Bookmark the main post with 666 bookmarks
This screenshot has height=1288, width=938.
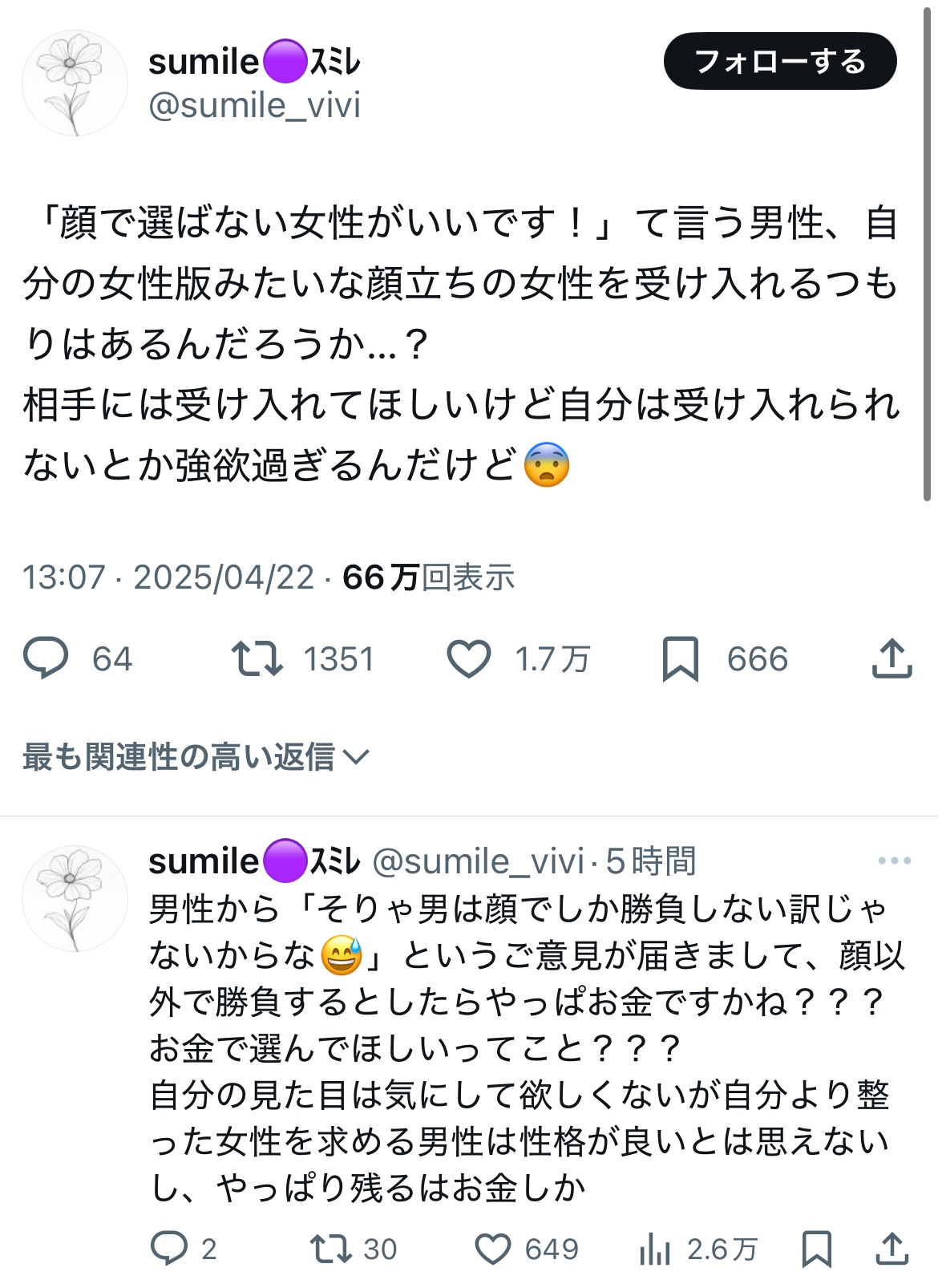(x=680, y=659)
